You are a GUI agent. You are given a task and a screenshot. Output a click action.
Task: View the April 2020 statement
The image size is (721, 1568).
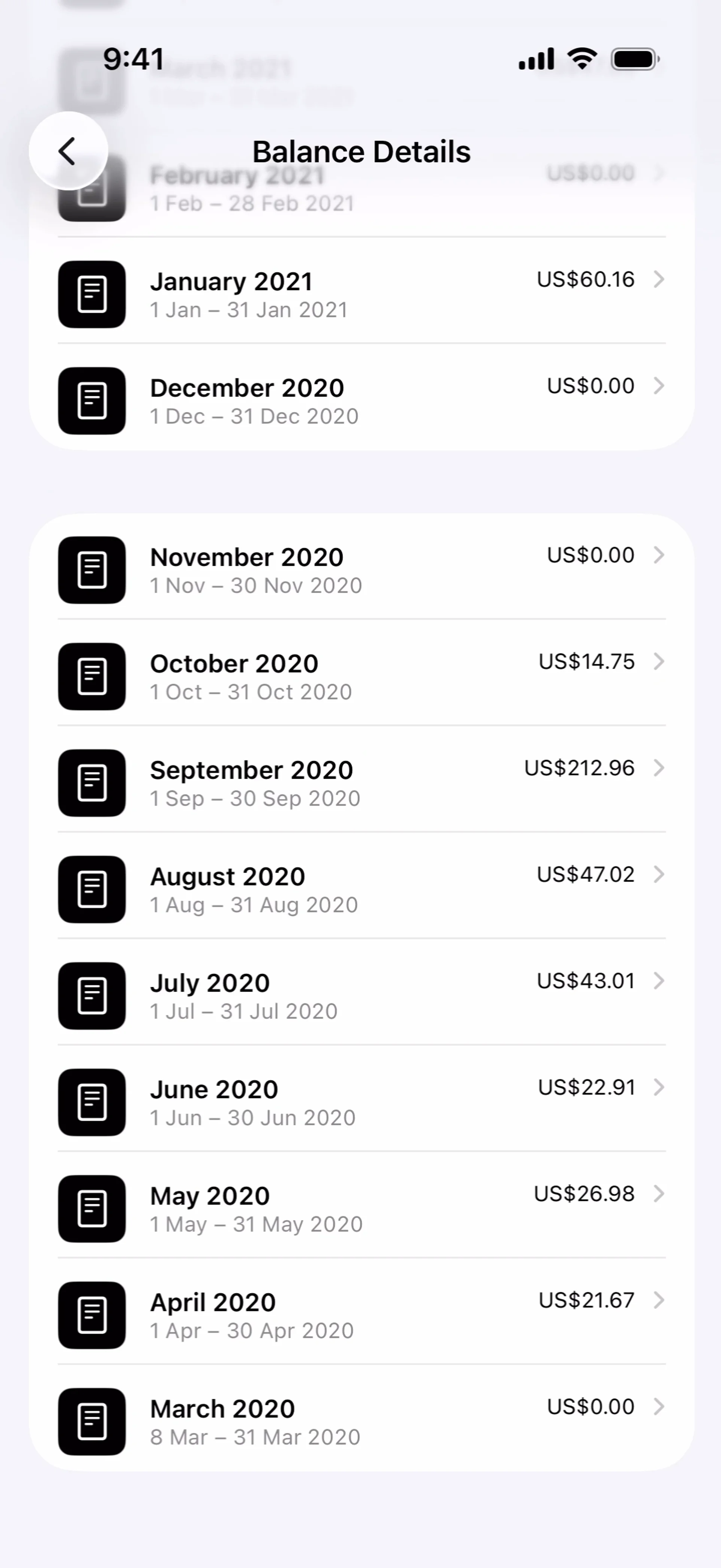(361, 1316)
